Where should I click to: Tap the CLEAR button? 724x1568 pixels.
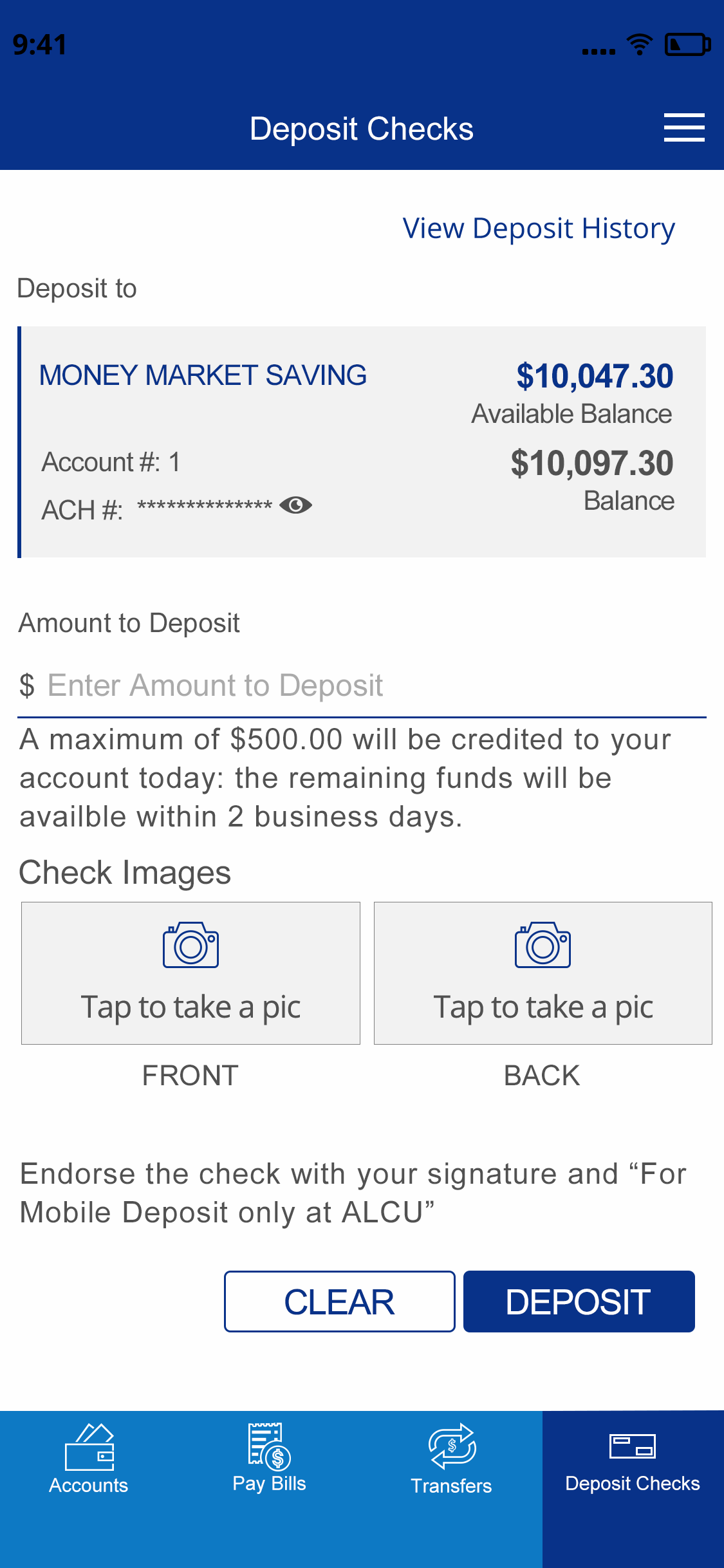(340, 1302)
